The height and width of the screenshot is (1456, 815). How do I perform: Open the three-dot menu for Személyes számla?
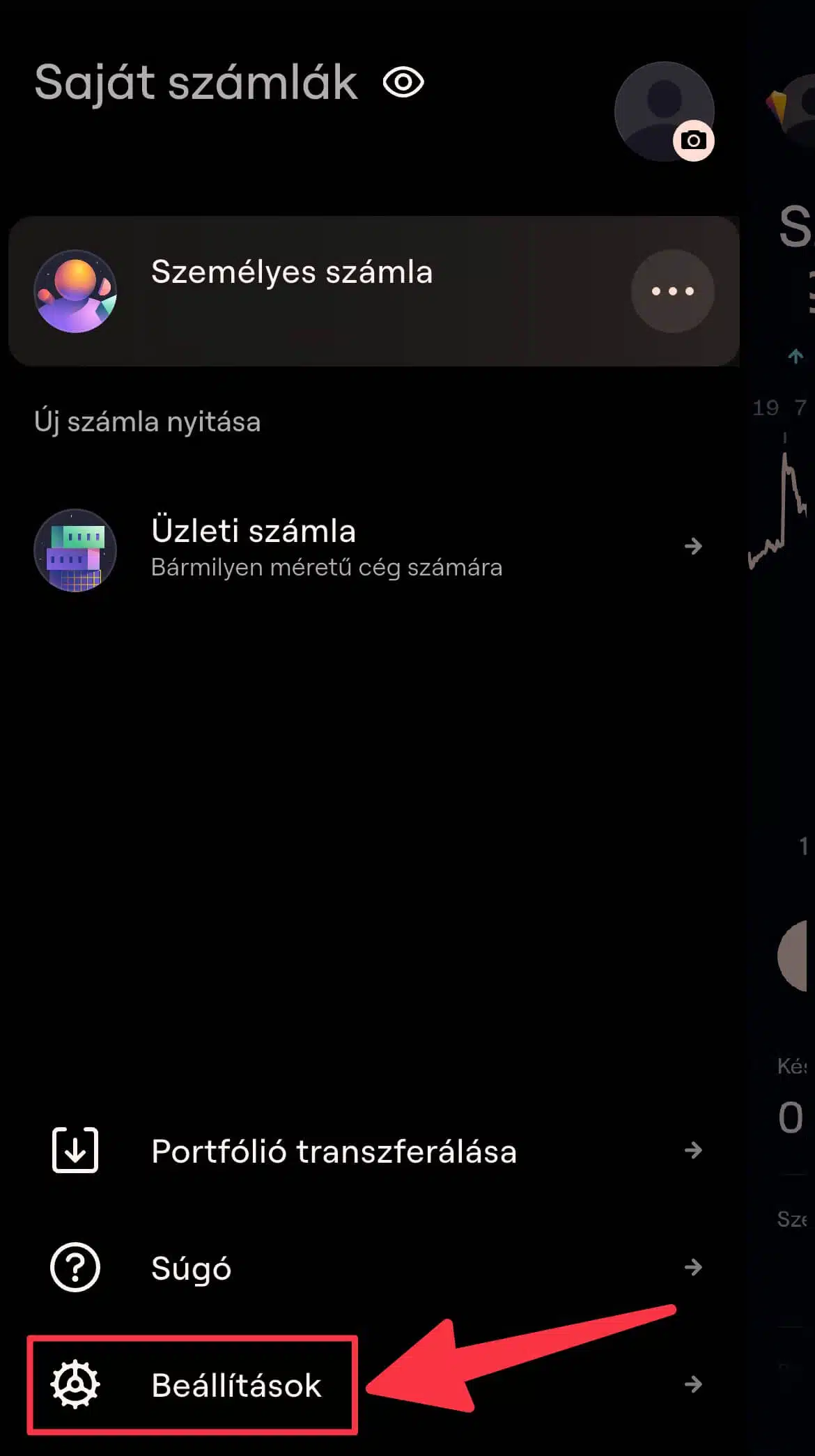672,291
